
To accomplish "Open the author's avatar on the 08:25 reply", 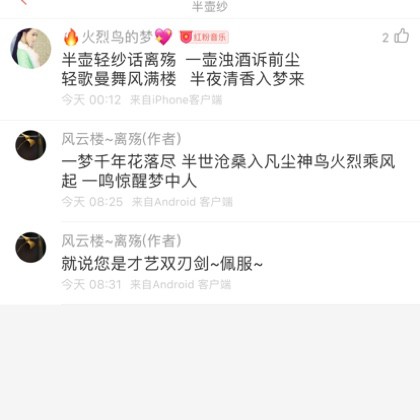I will tap(31, 145).
